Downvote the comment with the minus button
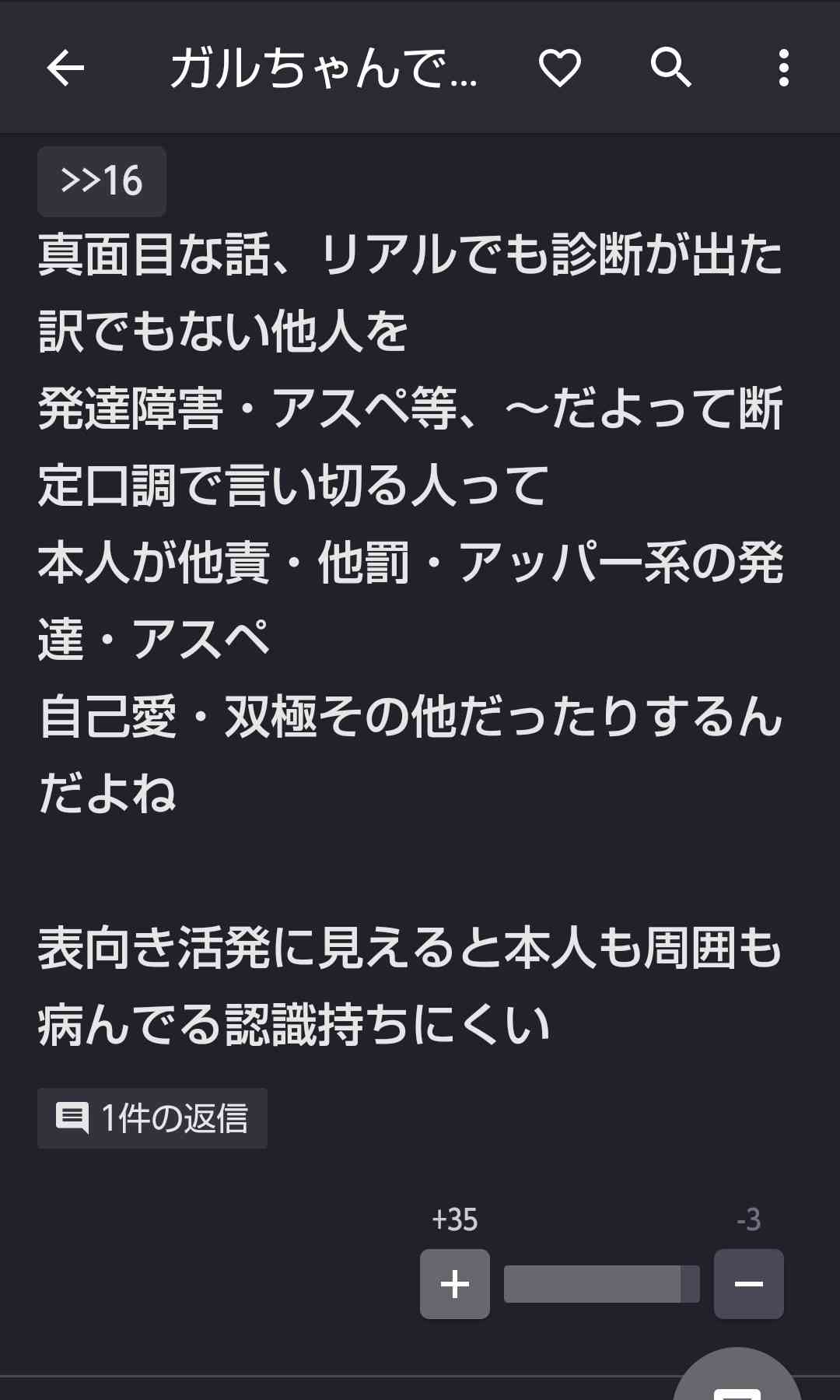Screen dimensions: 840x1400 (x=748, y=1284)
